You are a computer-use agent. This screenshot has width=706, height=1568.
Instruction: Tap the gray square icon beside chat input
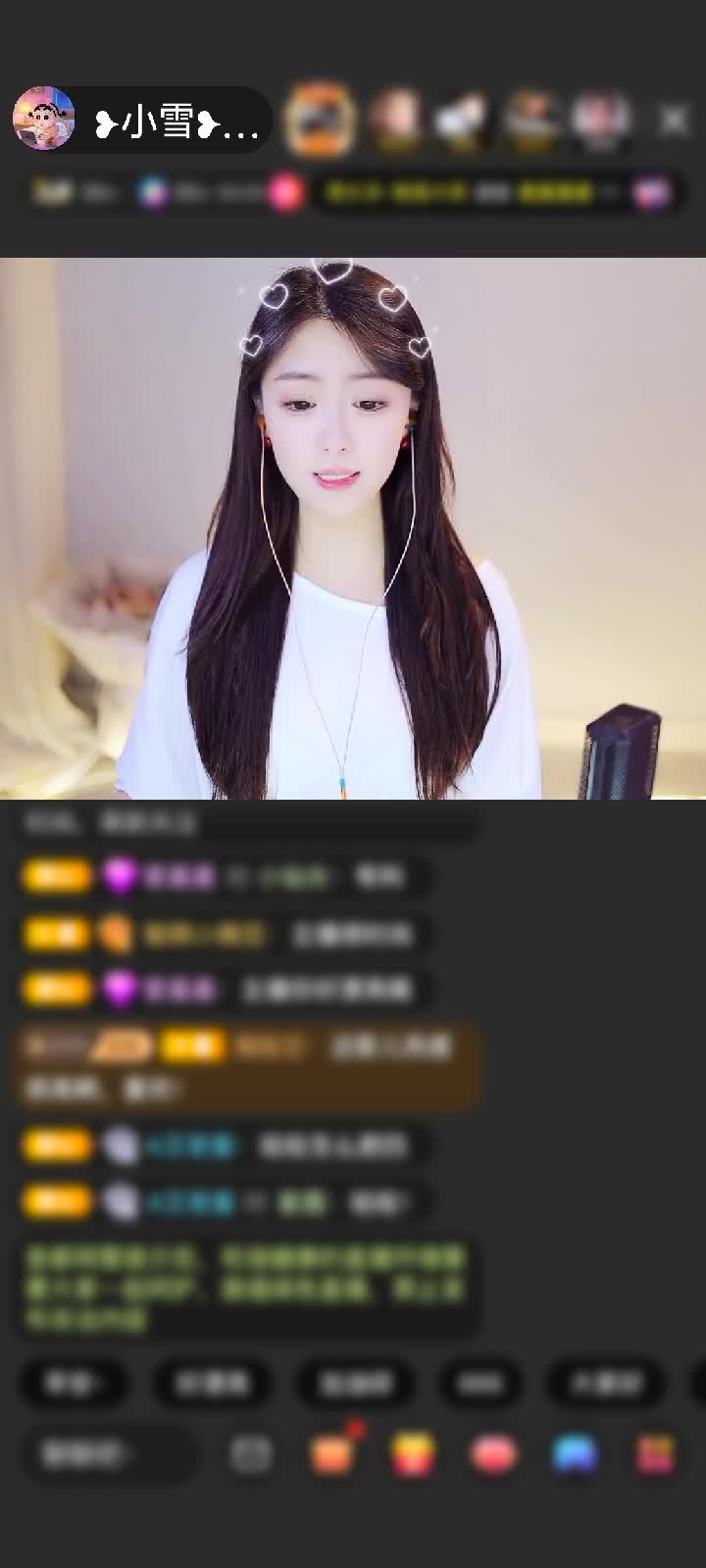[x=251, y=1454]
